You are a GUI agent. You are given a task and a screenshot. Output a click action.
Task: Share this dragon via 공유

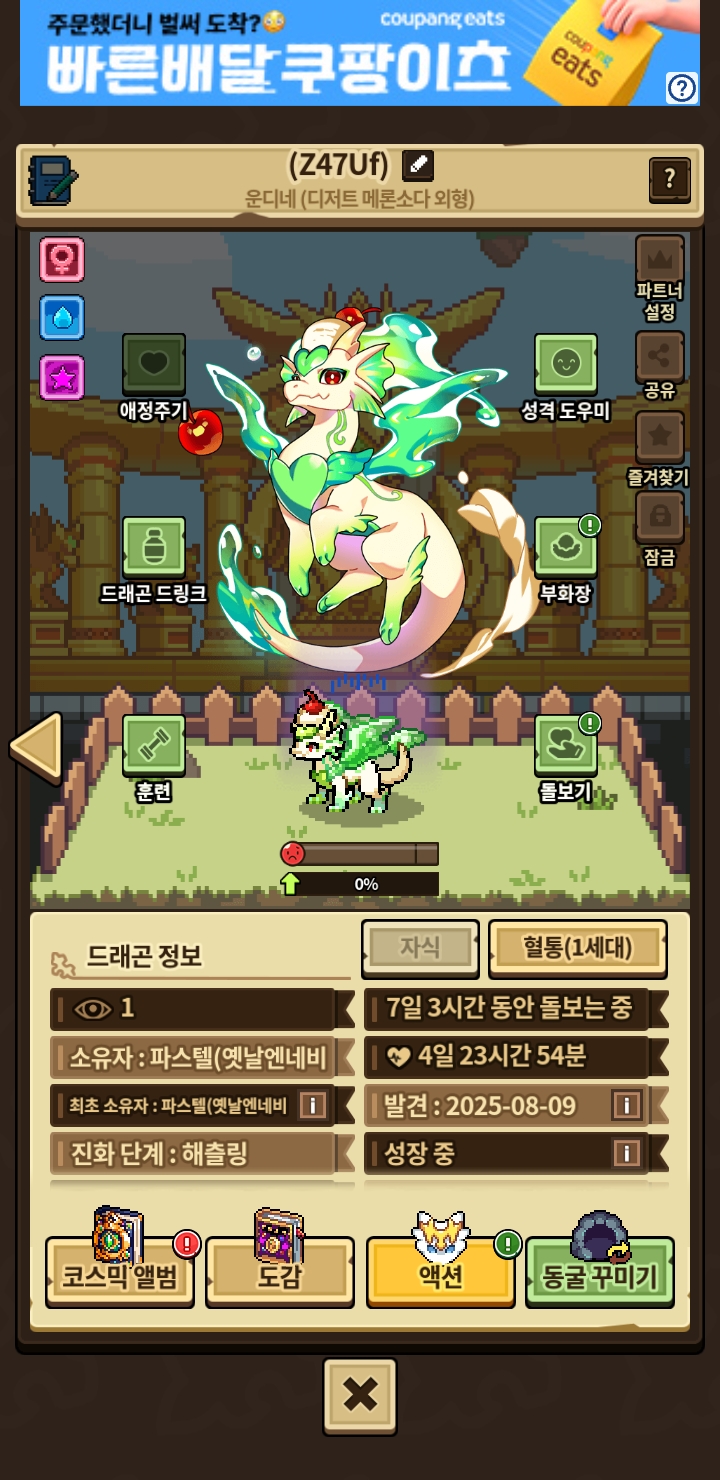[660, 365]
